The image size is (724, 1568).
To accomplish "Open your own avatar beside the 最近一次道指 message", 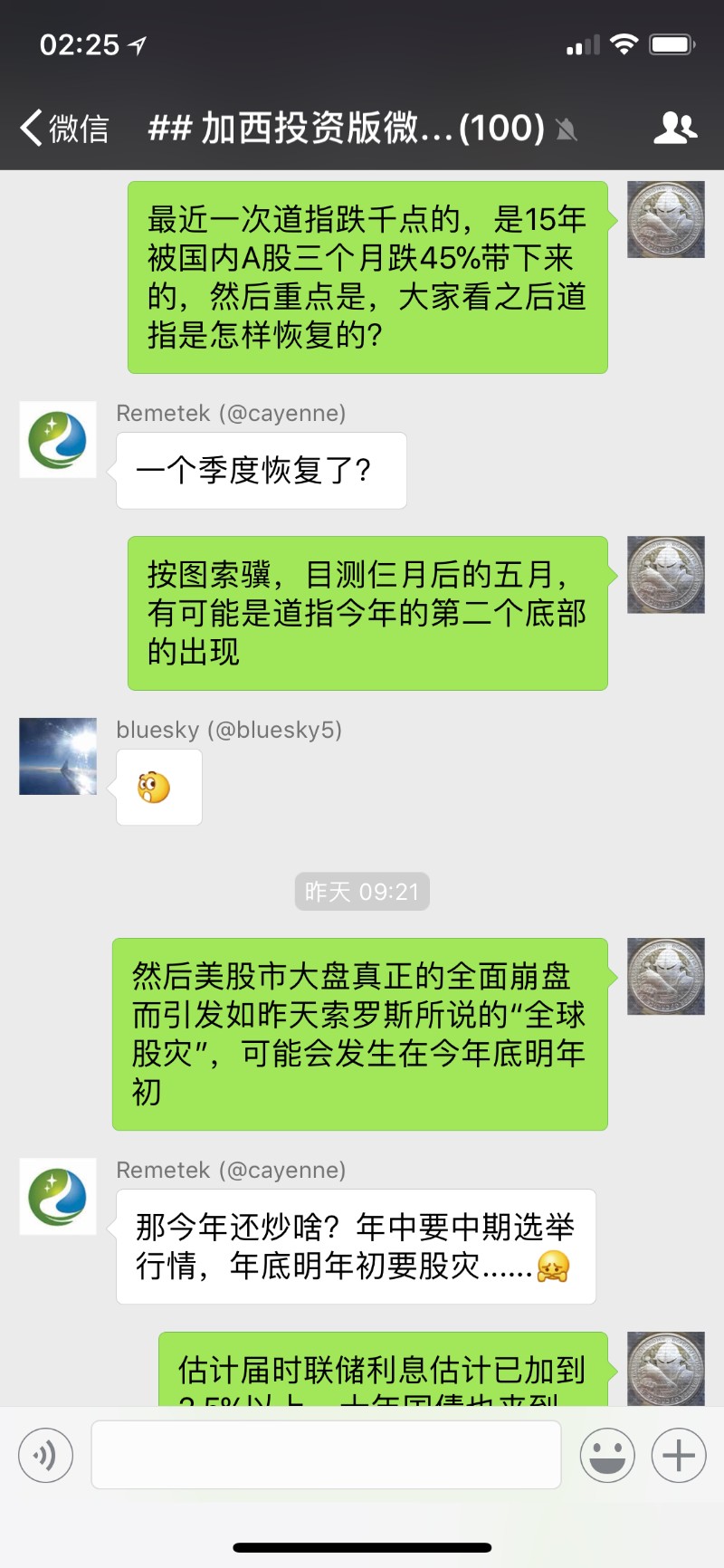I will (666, 219).
